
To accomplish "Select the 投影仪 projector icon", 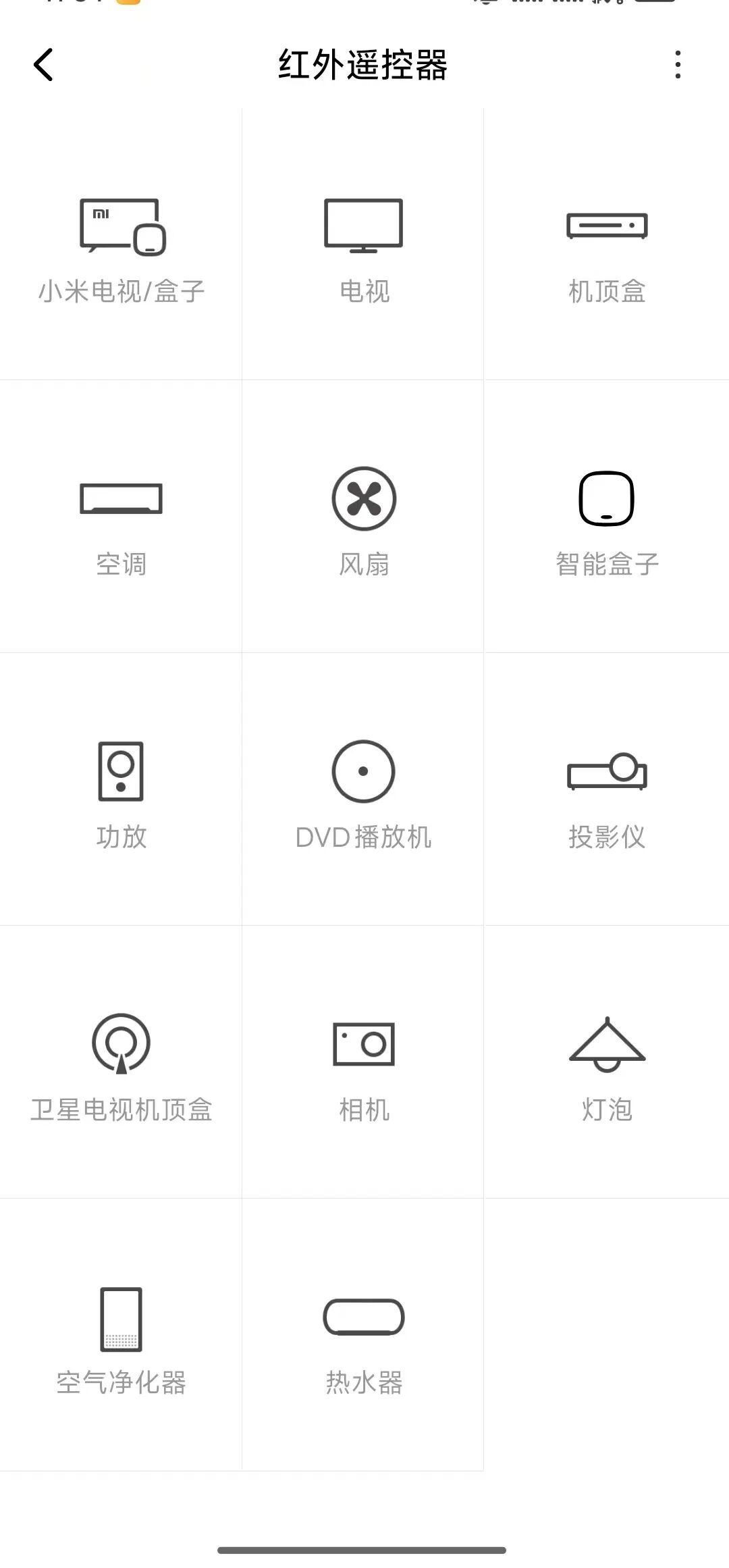I will pos(607,797).
